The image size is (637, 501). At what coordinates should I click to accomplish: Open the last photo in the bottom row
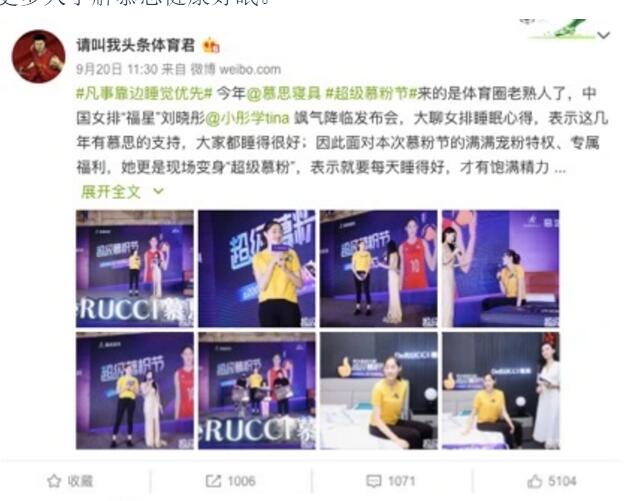500,390
